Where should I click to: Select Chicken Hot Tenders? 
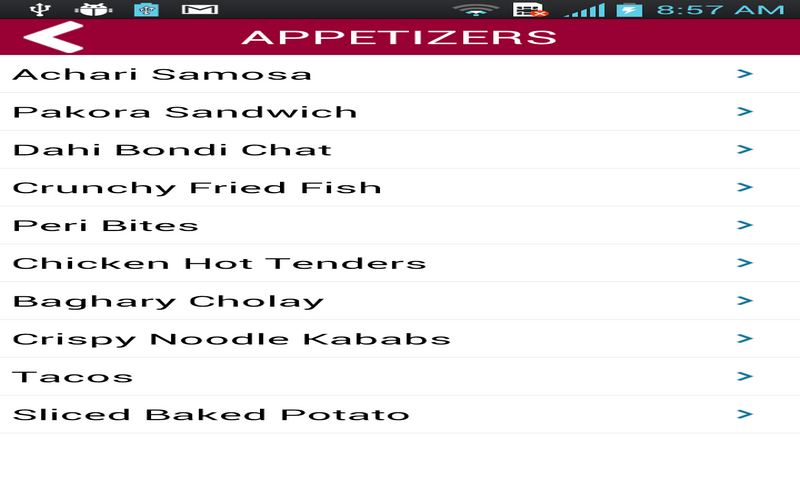coord(400,263)
